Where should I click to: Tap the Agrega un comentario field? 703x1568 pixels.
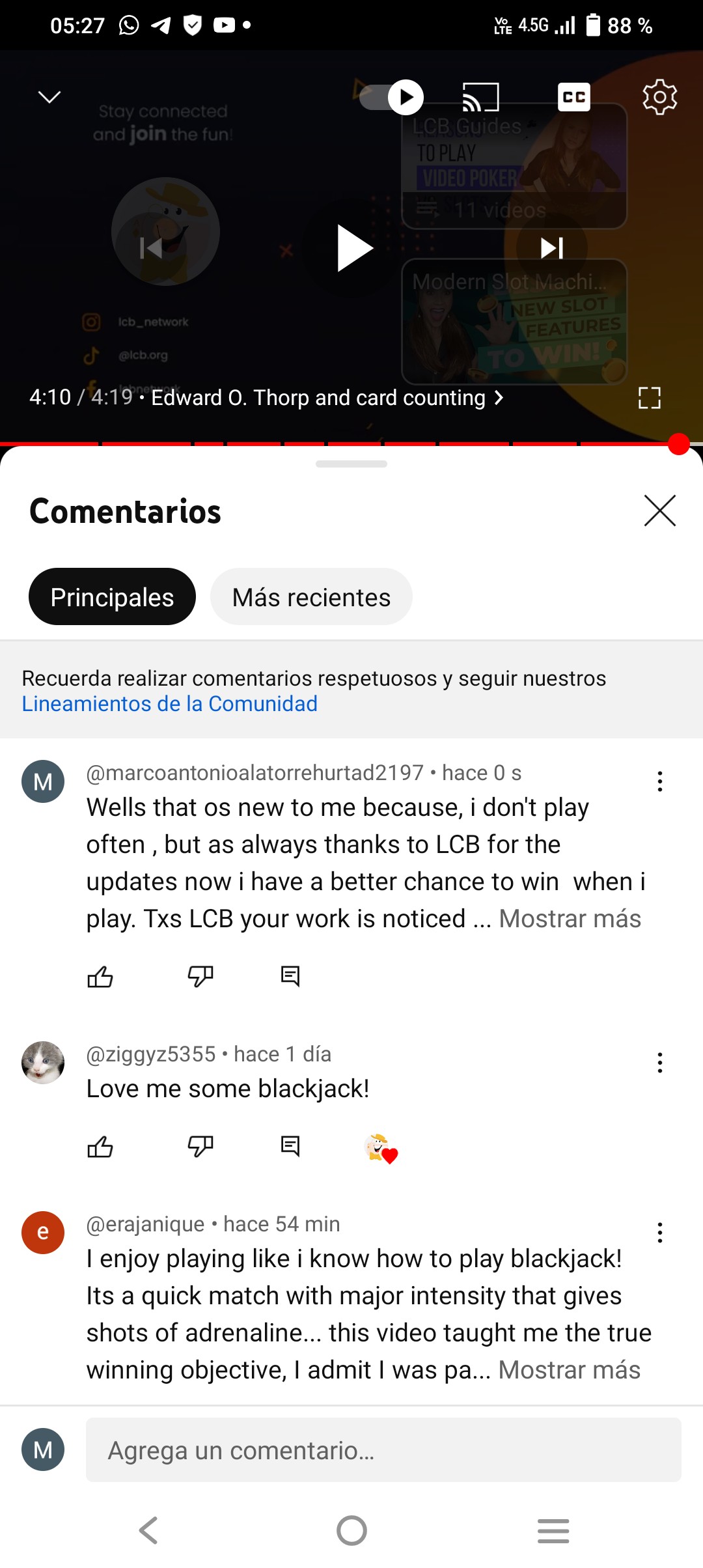click(x=383, y=1450)
